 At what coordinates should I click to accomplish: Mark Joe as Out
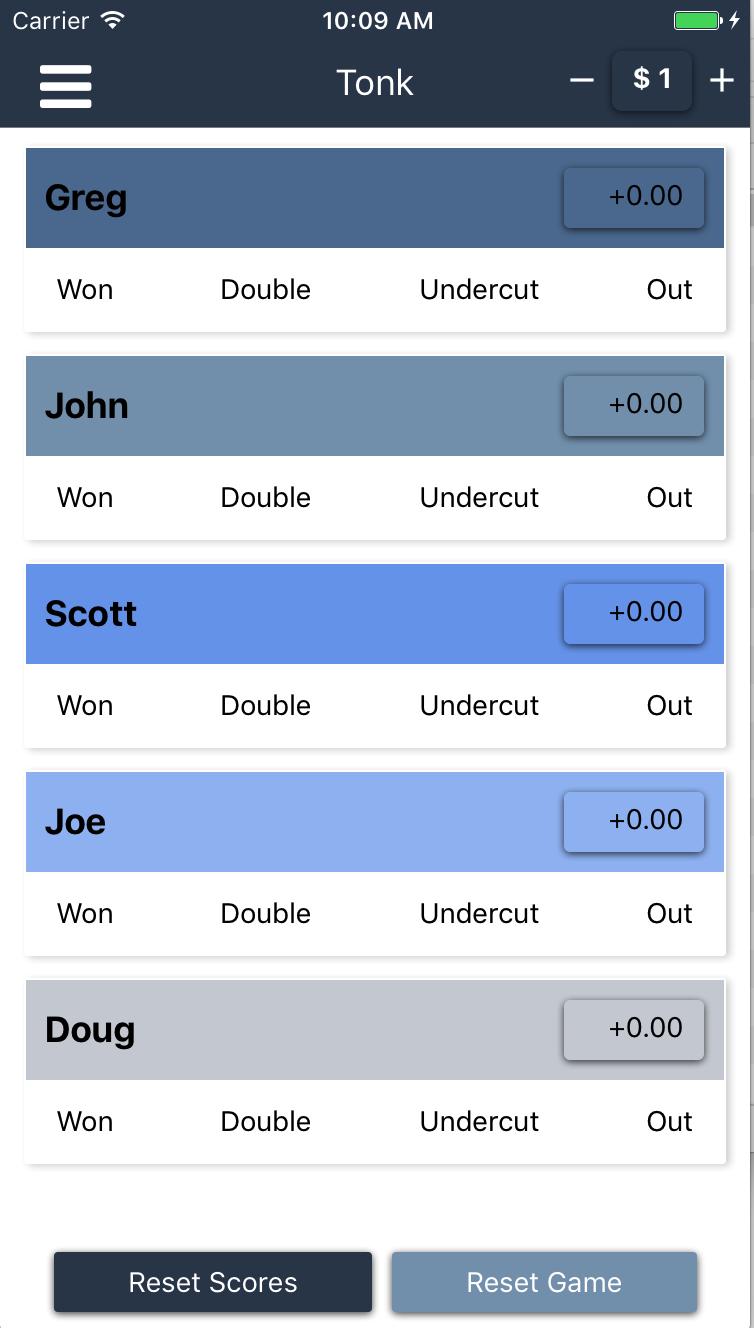(669, 913)
